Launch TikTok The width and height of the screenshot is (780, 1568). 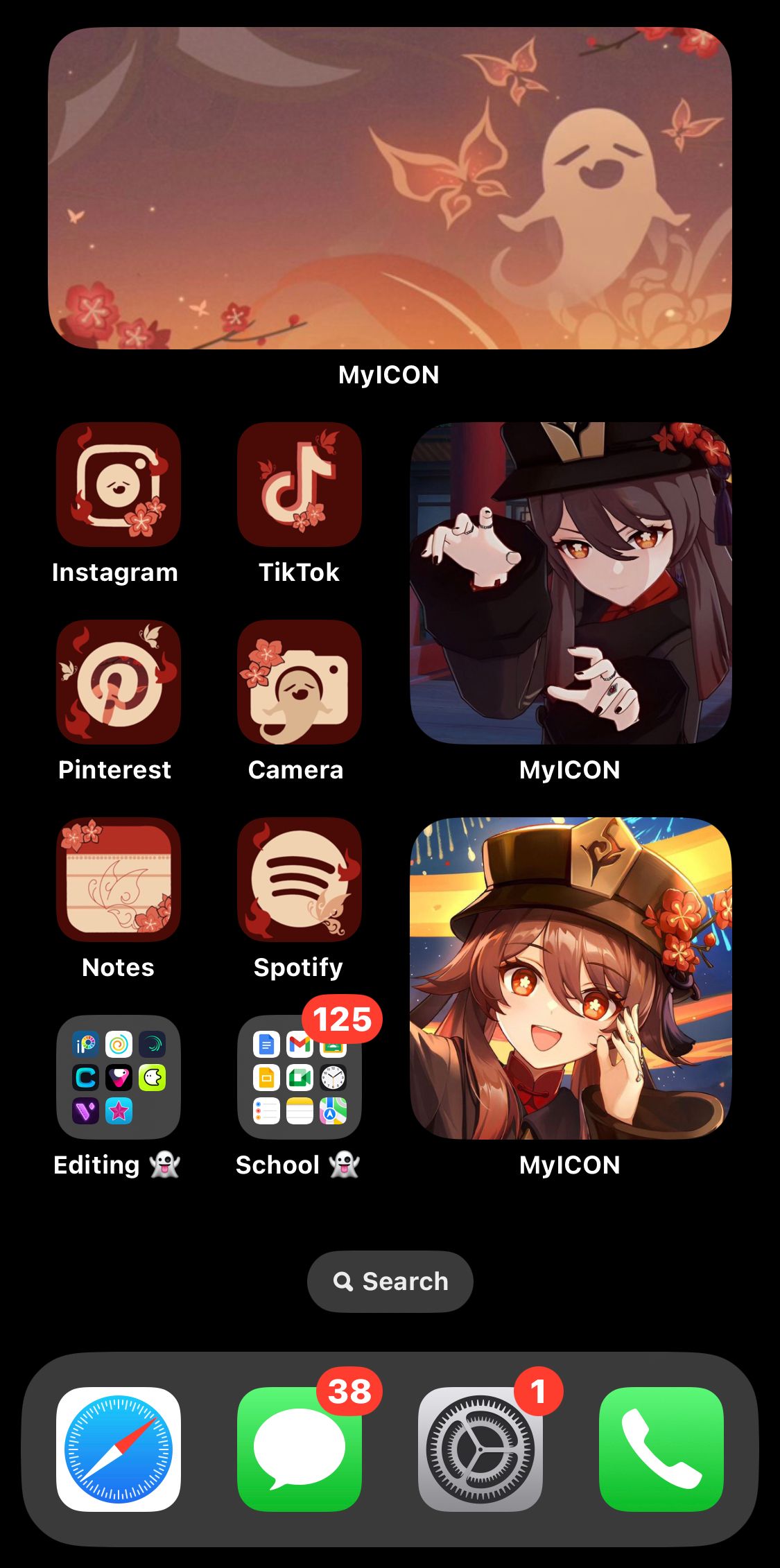[299, 485]
